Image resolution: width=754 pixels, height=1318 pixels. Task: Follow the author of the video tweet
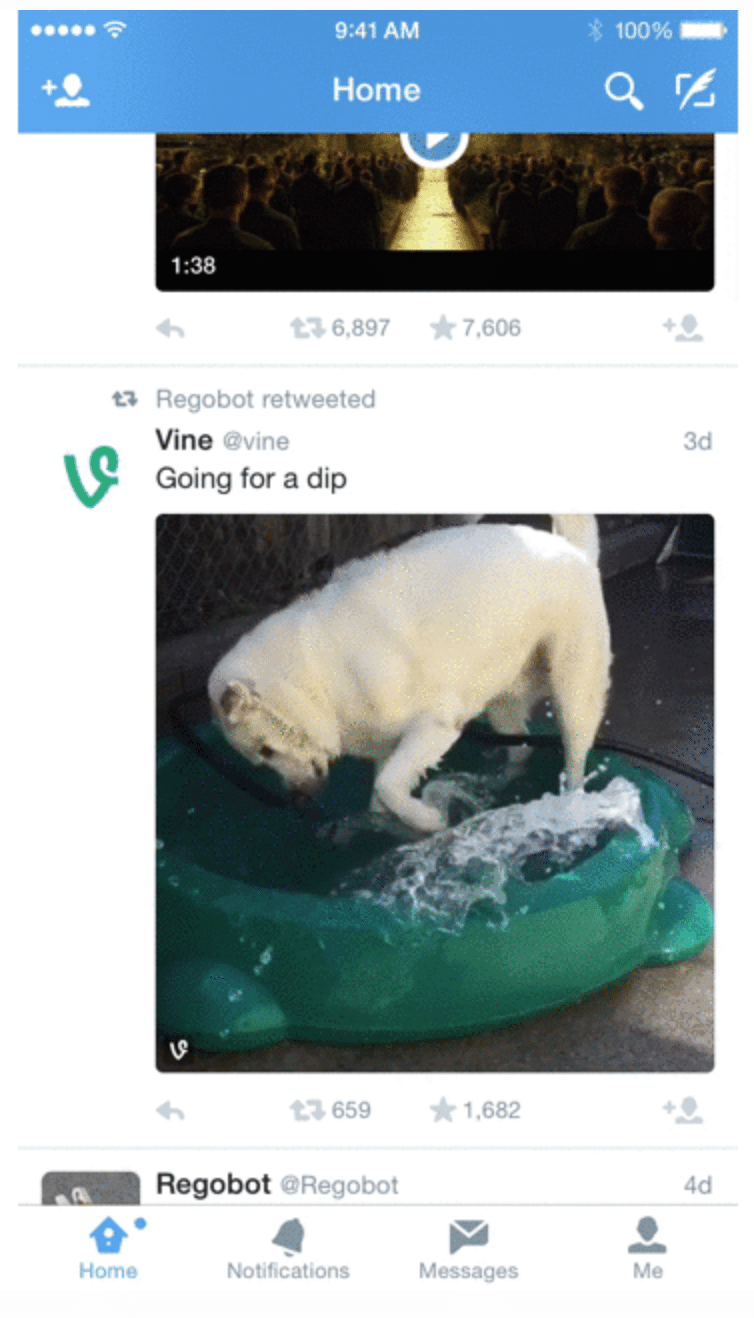682,328
